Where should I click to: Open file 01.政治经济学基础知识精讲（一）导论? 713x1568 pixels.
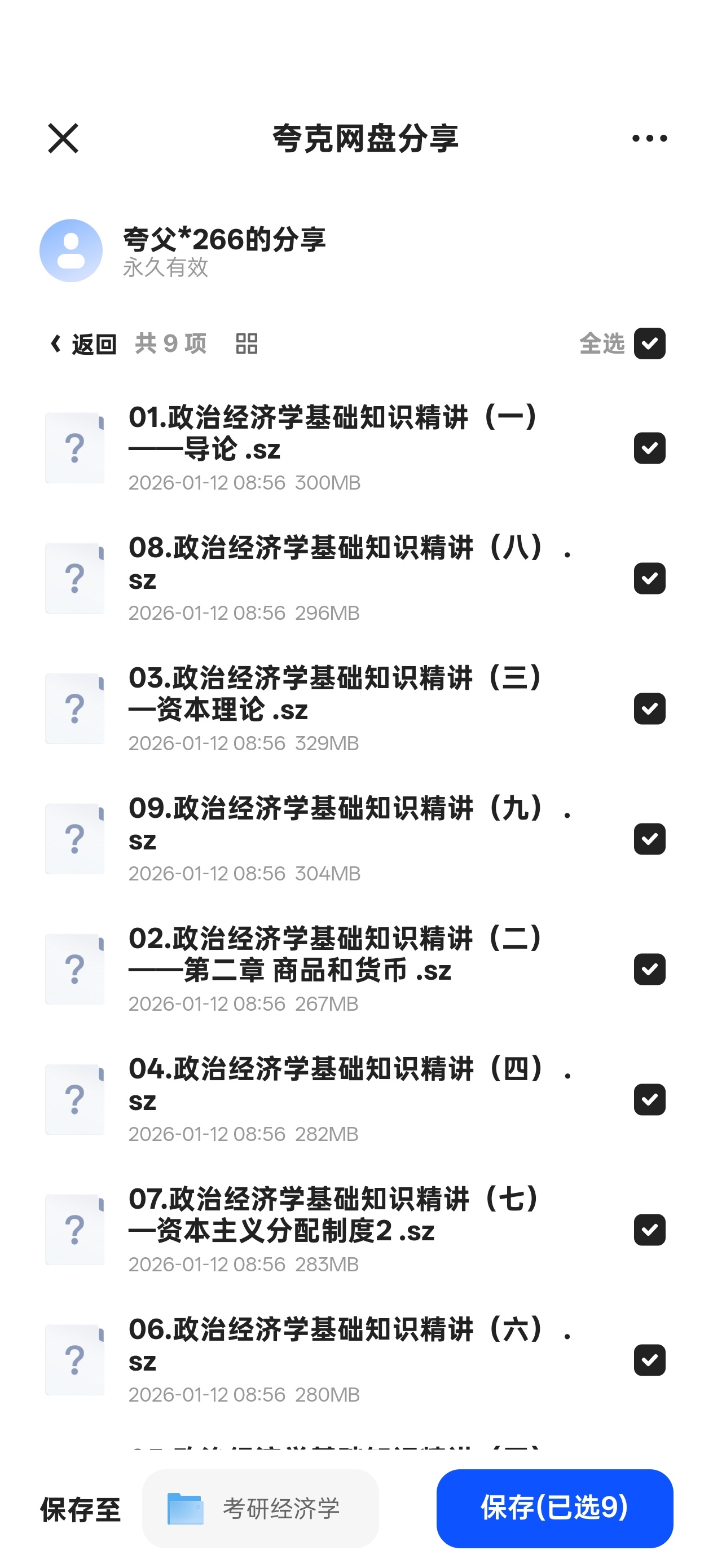pyautogui.click(x=334, y=433)
